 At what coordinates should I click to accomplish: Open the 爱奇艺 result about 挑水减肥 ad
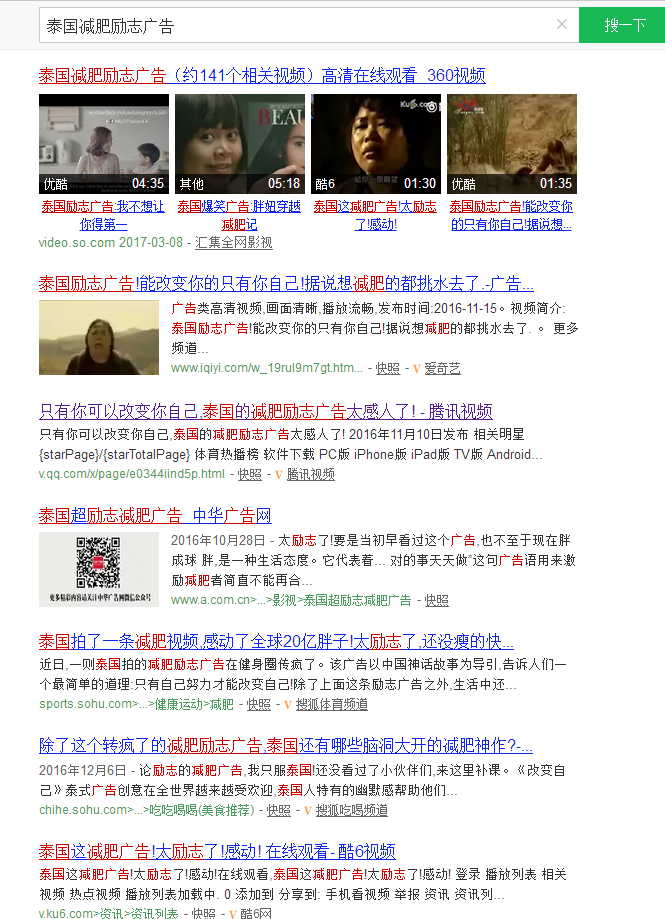coord(285,283)
